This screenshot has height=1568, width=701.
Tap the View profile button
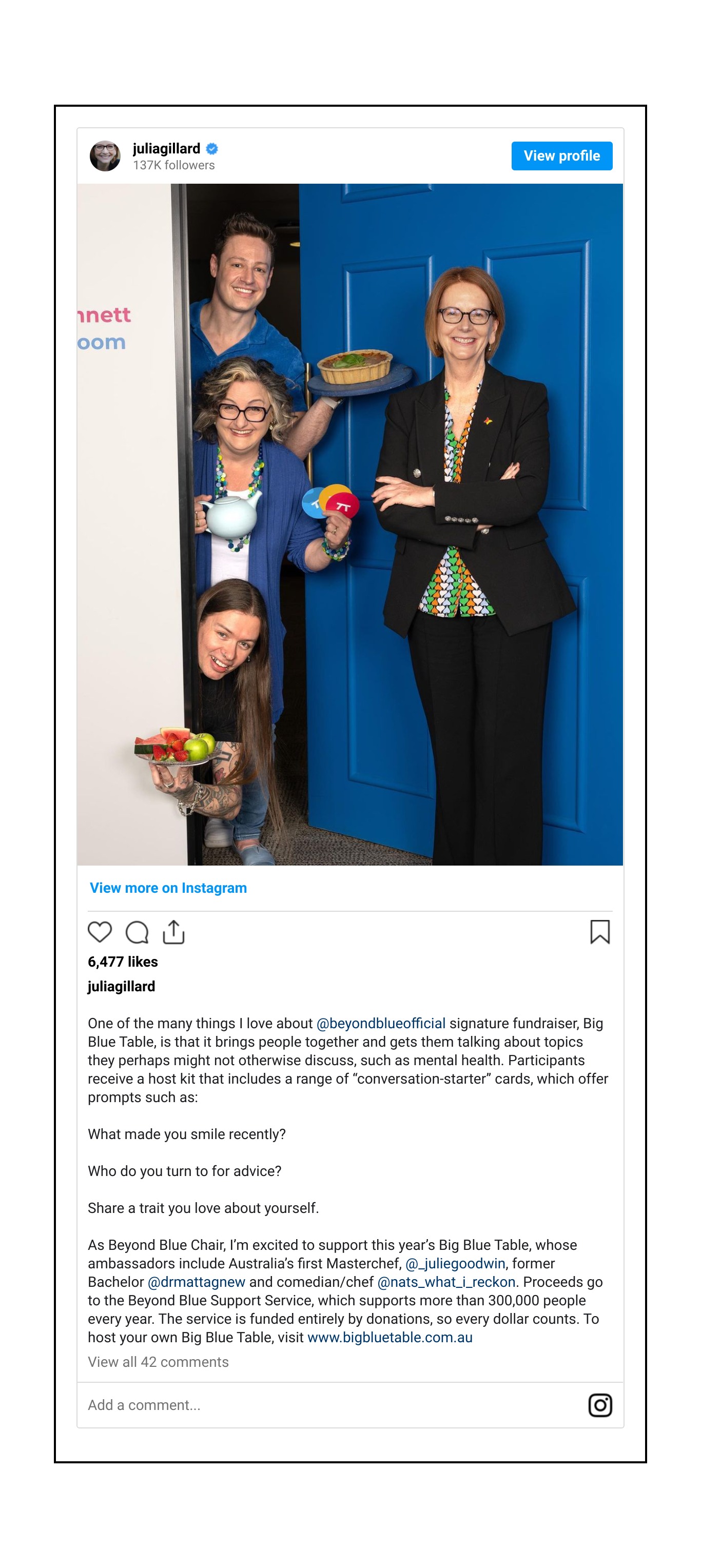(x=561, y=156)
